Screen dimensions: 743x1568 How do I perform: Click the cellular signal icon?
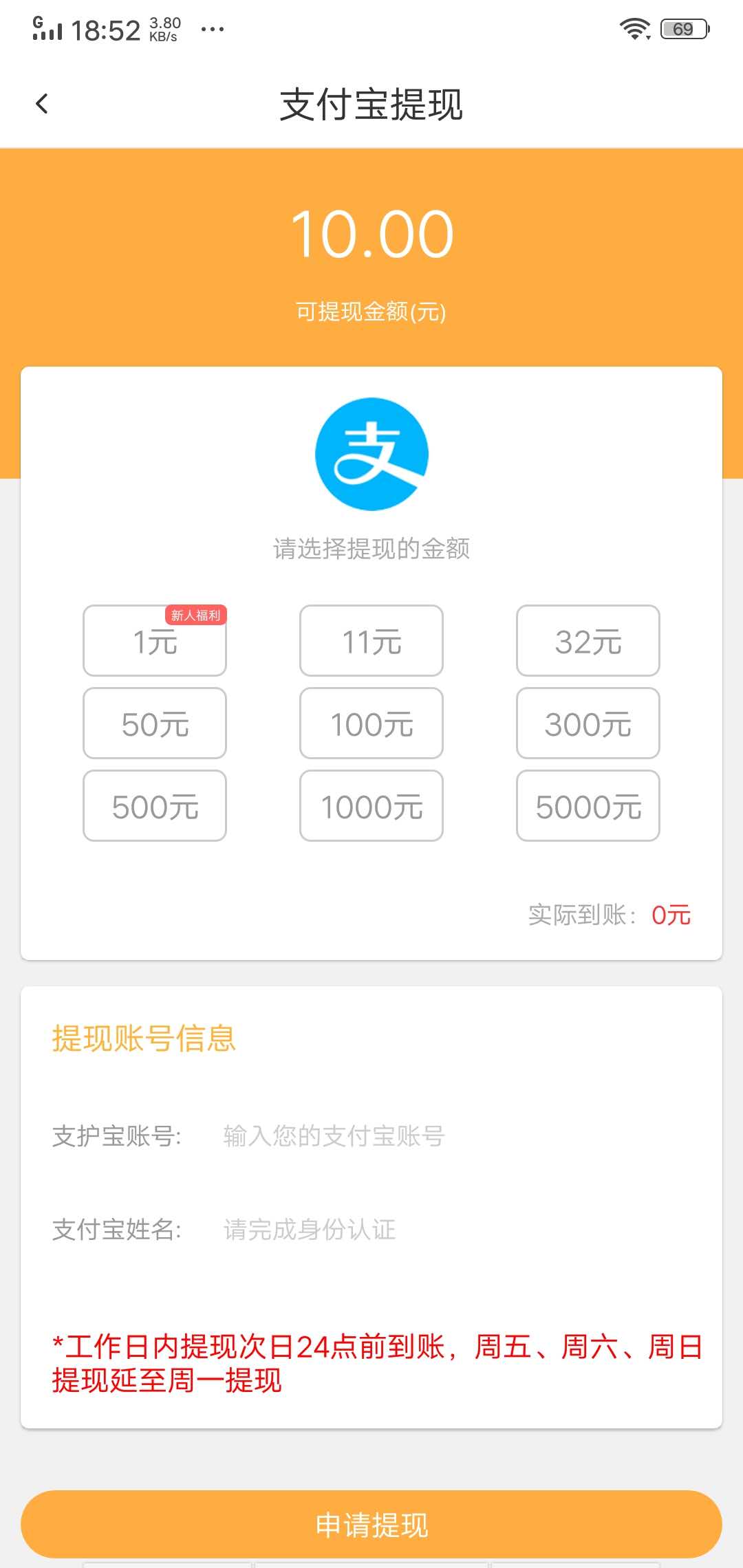(47, 28)
